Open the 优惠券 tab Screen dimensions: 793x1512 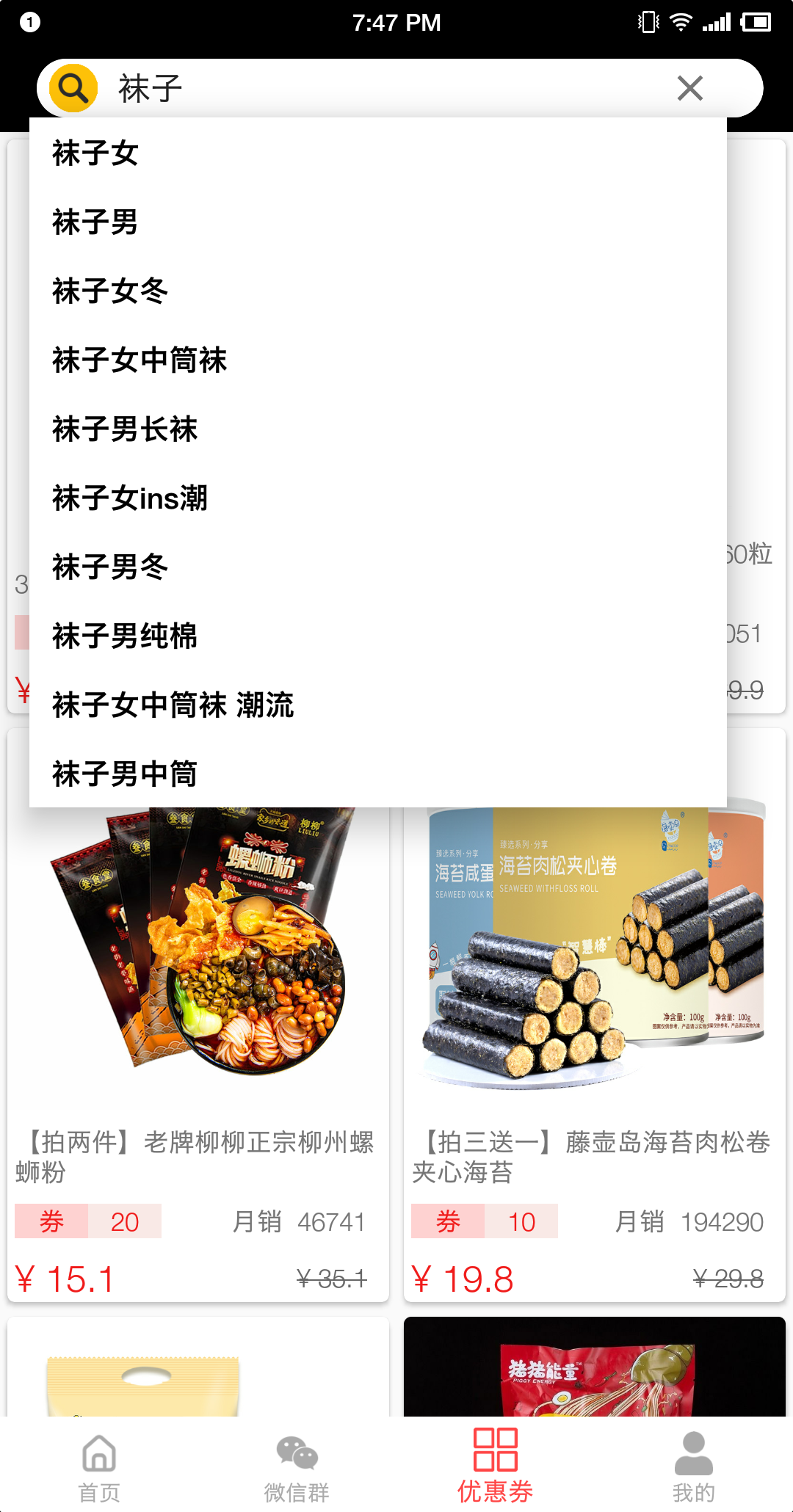click(x=496, y=1466)
